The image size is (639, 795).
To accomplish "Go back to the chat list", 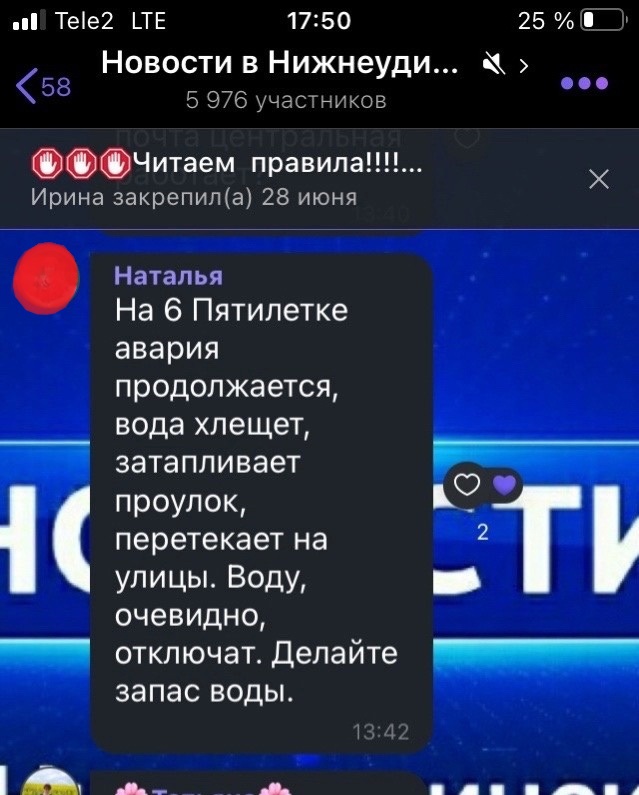I will point(42,84).
